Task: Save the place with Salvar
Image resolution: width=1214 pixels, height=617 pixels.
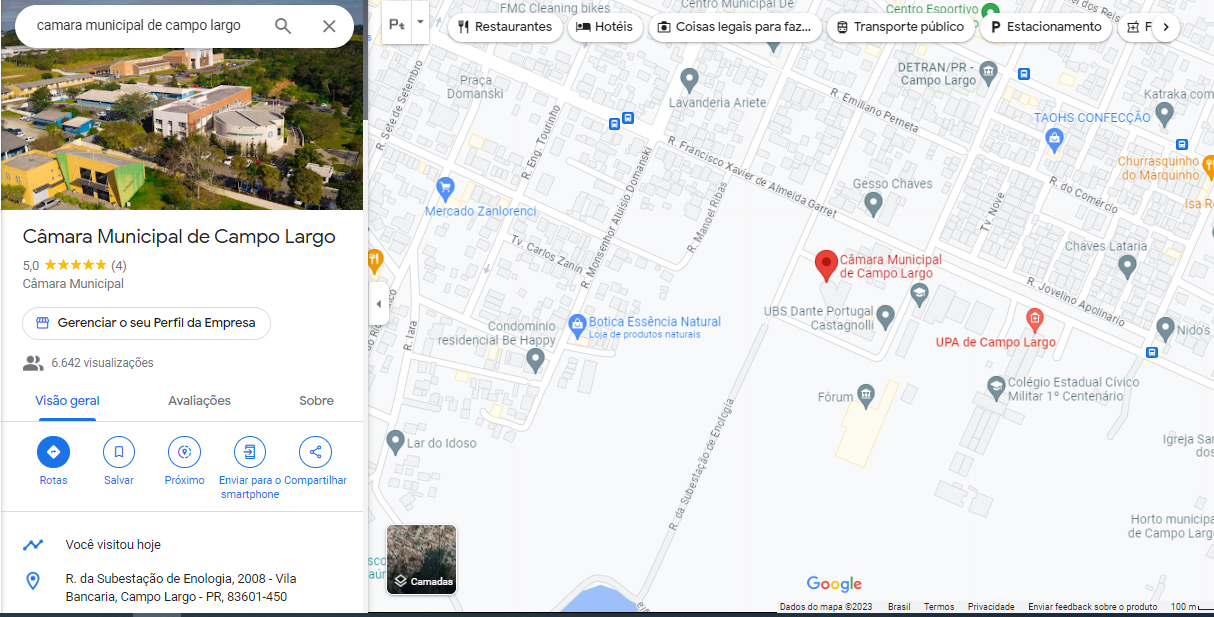Action: pos(118,452)
